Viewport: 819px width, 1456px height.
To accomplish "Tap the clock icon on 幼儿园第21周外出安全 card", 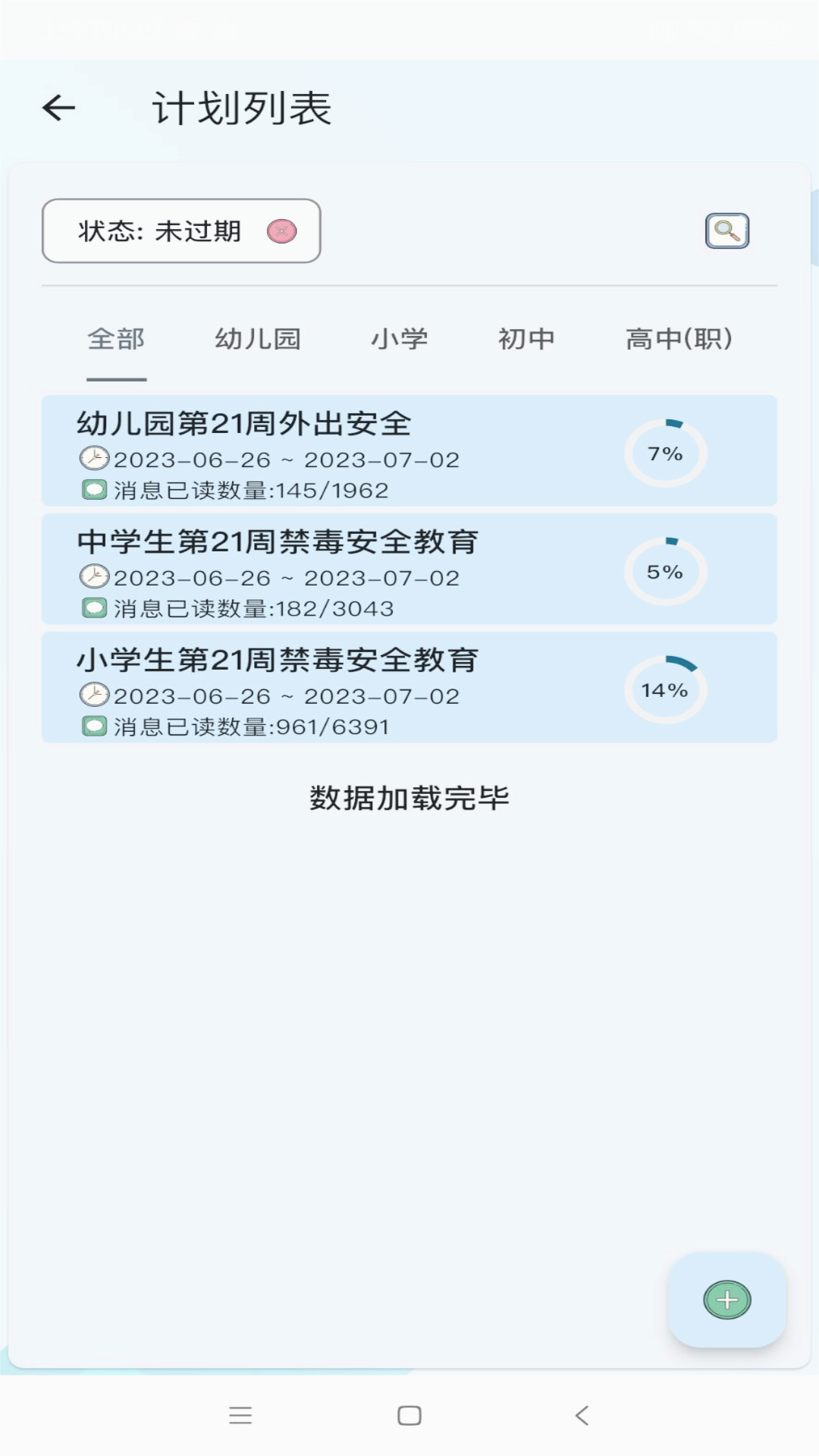I will 93,458.
